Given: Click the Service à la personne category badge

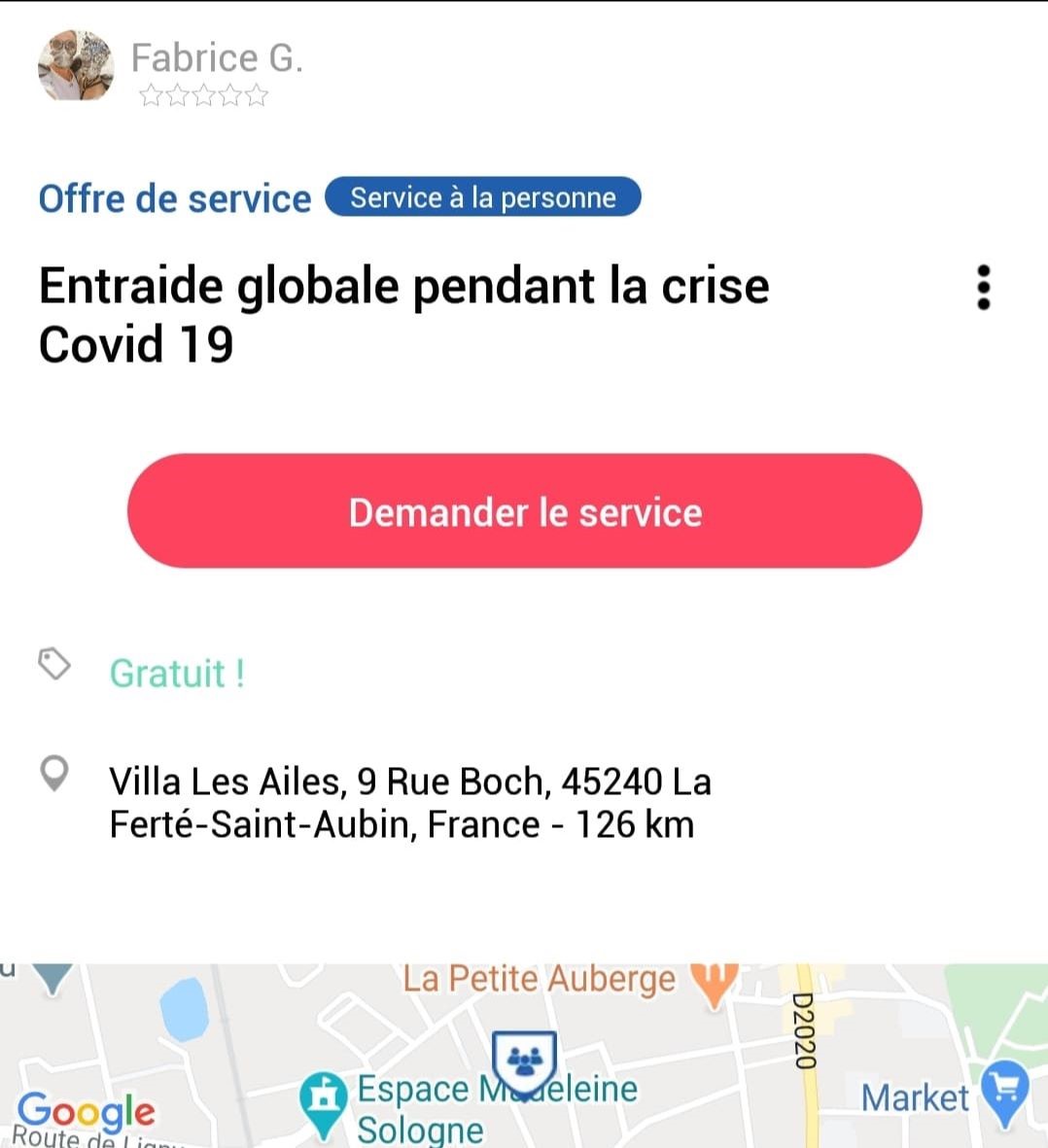Looking at the screenshot, I should 483,197.
